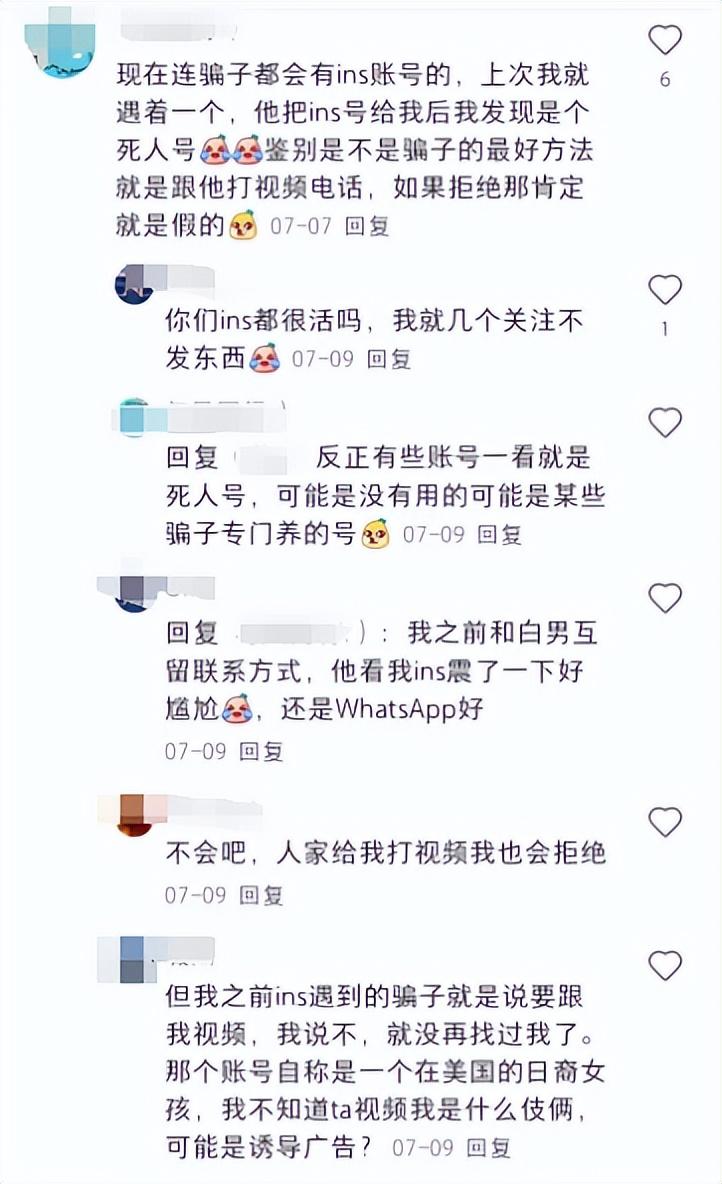Like the comment about the Japanese-American girl account

(x=665, y=965)
